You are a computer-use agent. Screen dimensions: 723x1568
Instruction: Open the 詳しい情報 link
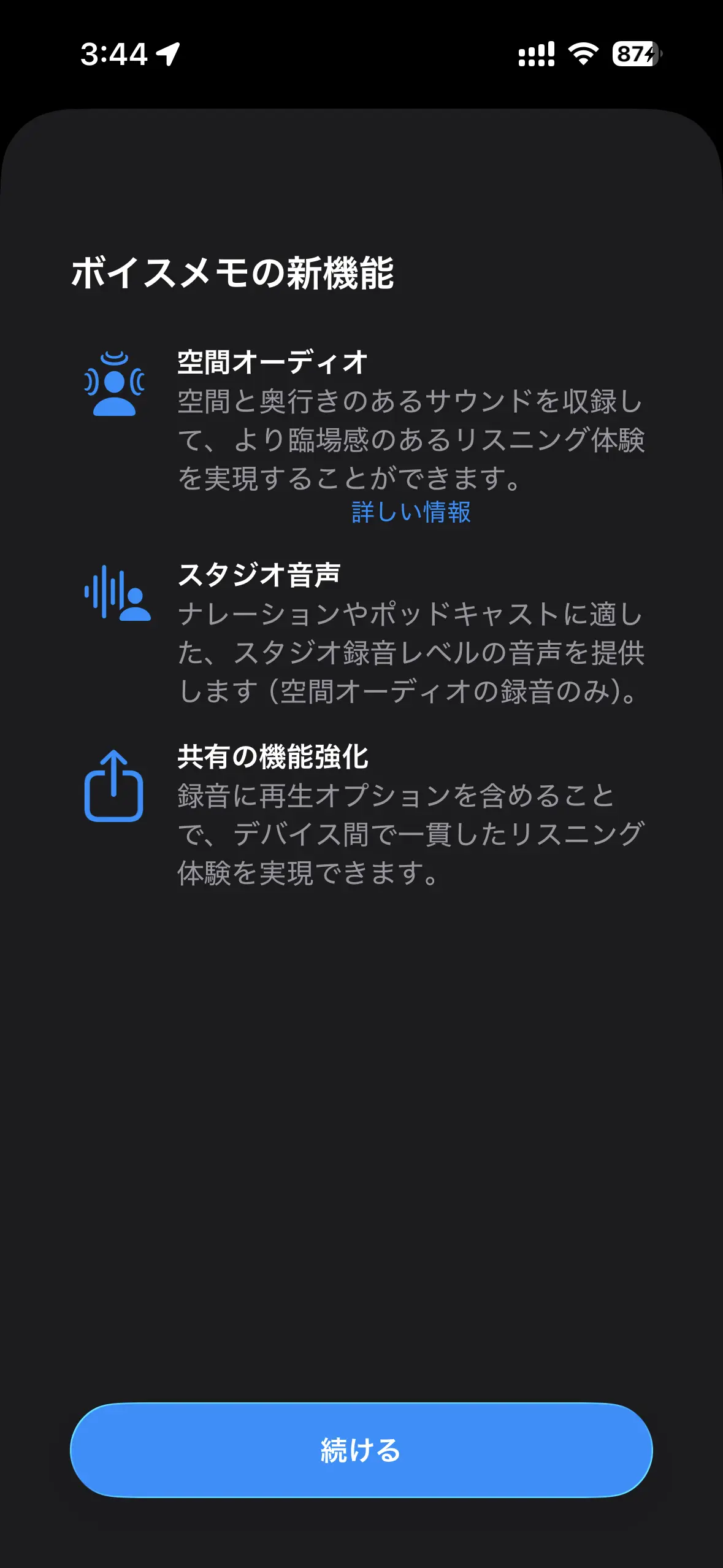(x=411, y=512)
